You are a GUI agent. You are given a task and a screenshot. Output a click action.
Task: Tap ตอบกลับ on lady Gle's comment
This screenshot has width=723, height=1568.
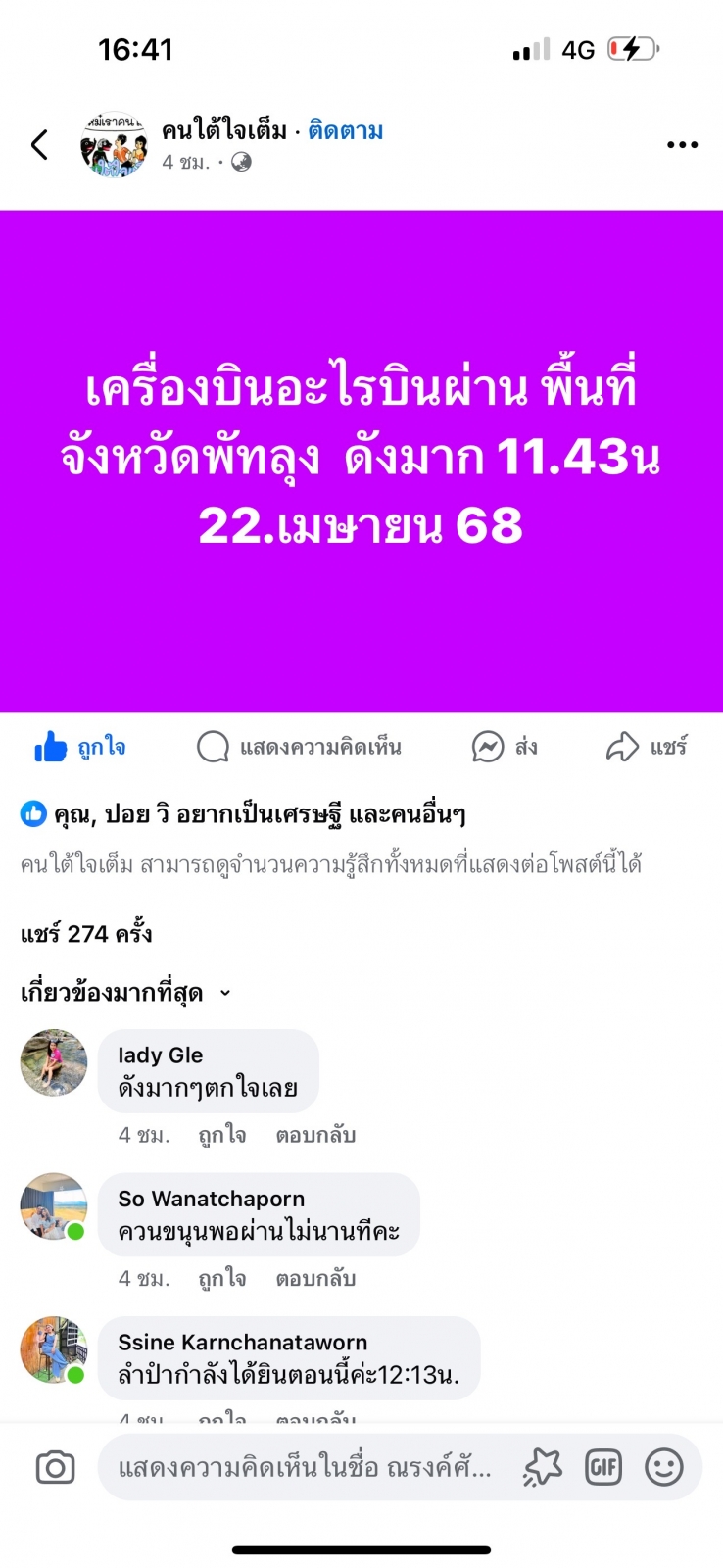314,1134
